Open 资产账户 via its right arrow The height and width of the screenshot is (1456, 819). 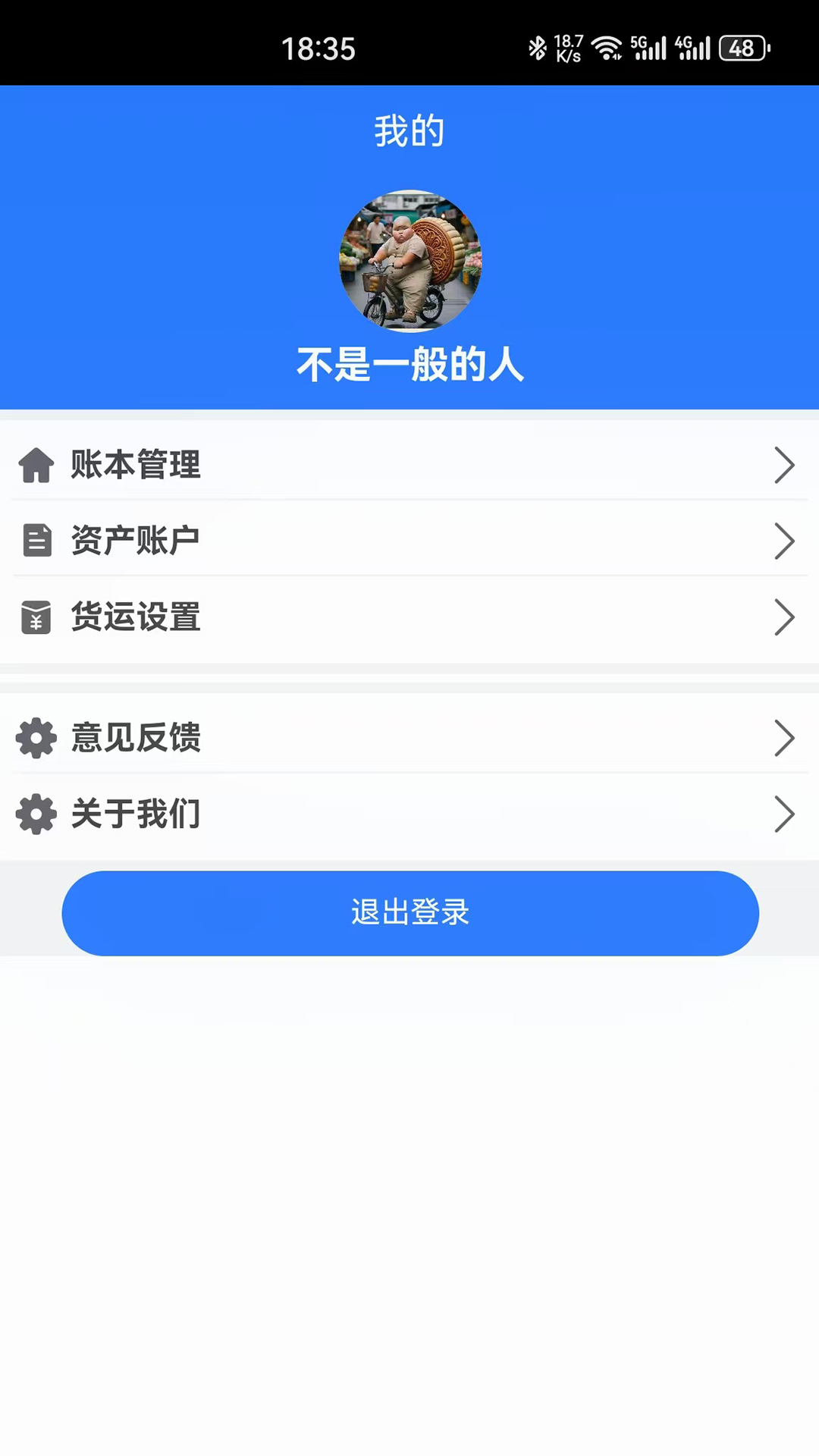point(785,541)
